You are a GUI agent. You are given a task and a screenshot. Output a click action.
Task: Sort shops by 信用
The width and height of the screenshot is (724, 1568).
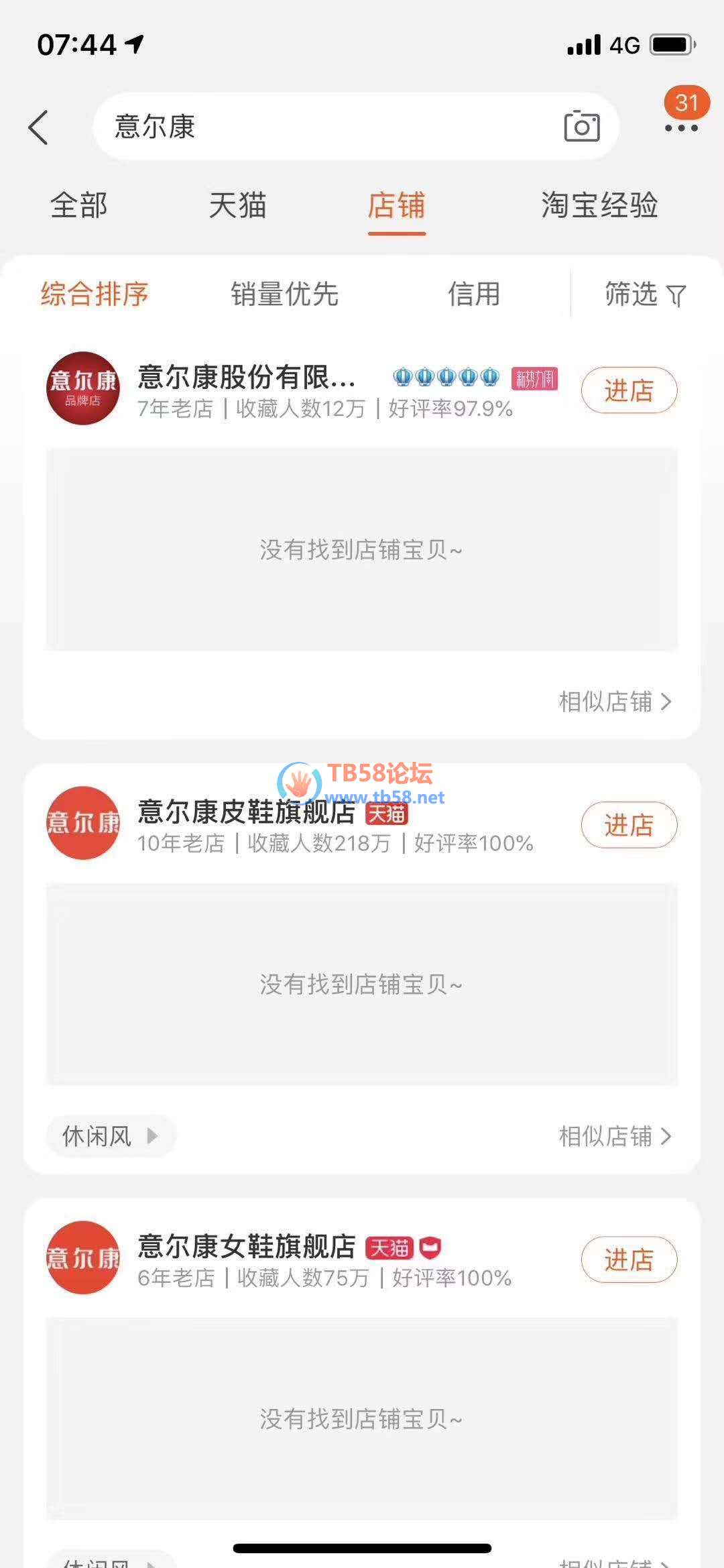[x=474, y=294]
